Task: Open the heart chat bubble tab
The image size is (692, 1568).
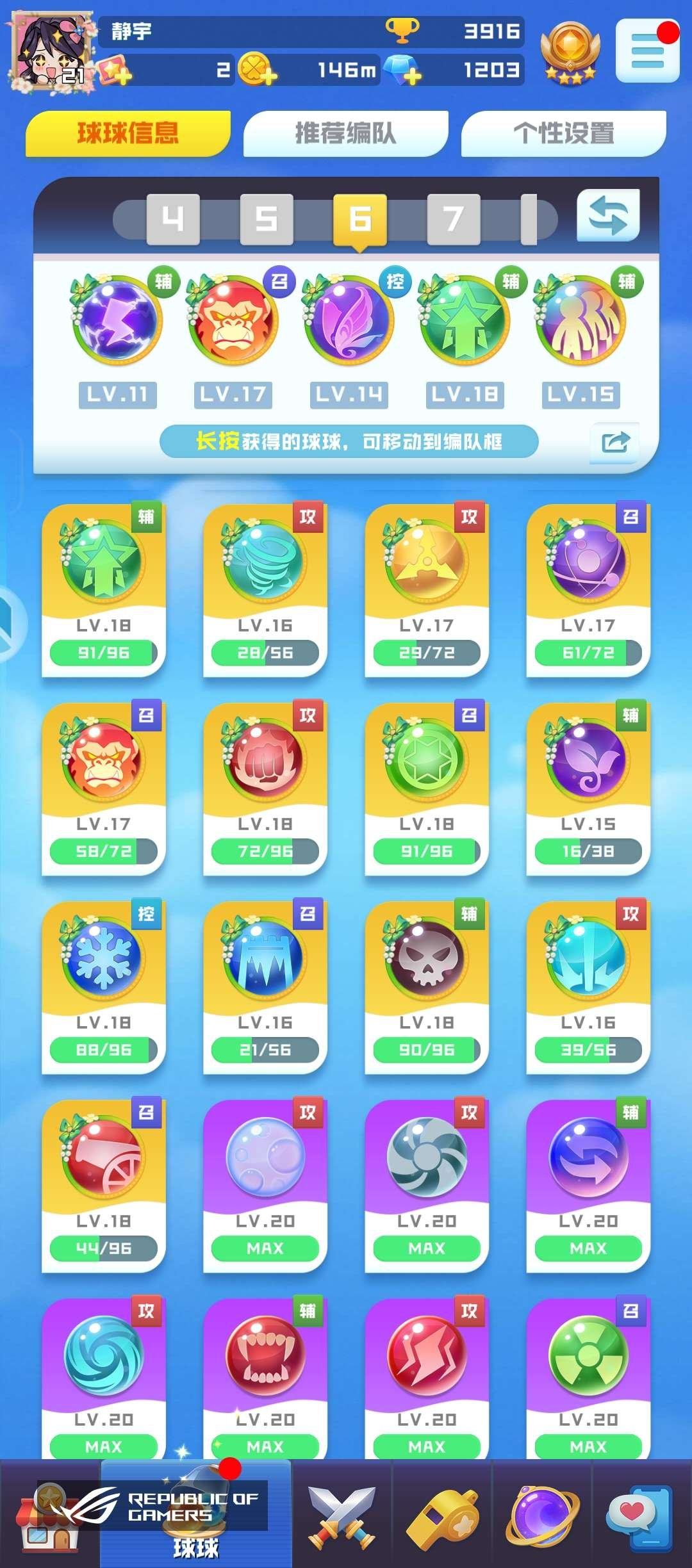Action: [641, 1515]
